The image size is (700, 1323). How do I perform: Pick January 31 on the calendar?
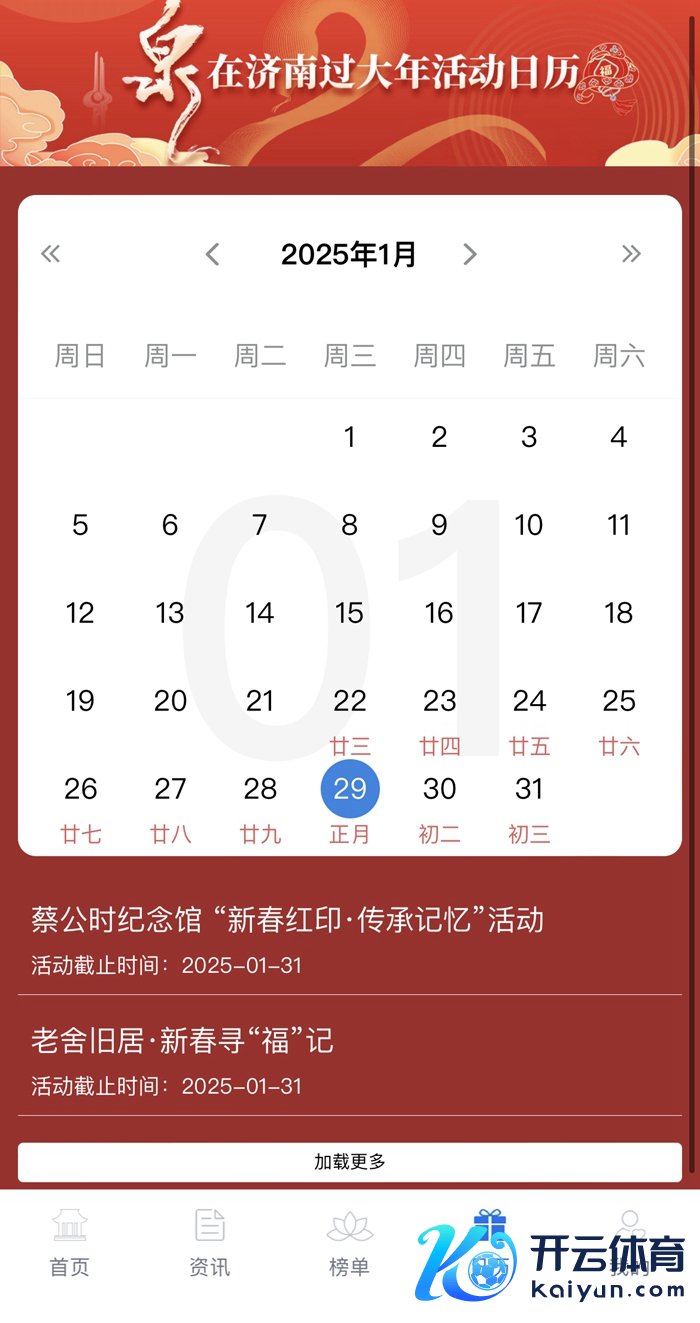pyautogui.click(x=529, y=789)
